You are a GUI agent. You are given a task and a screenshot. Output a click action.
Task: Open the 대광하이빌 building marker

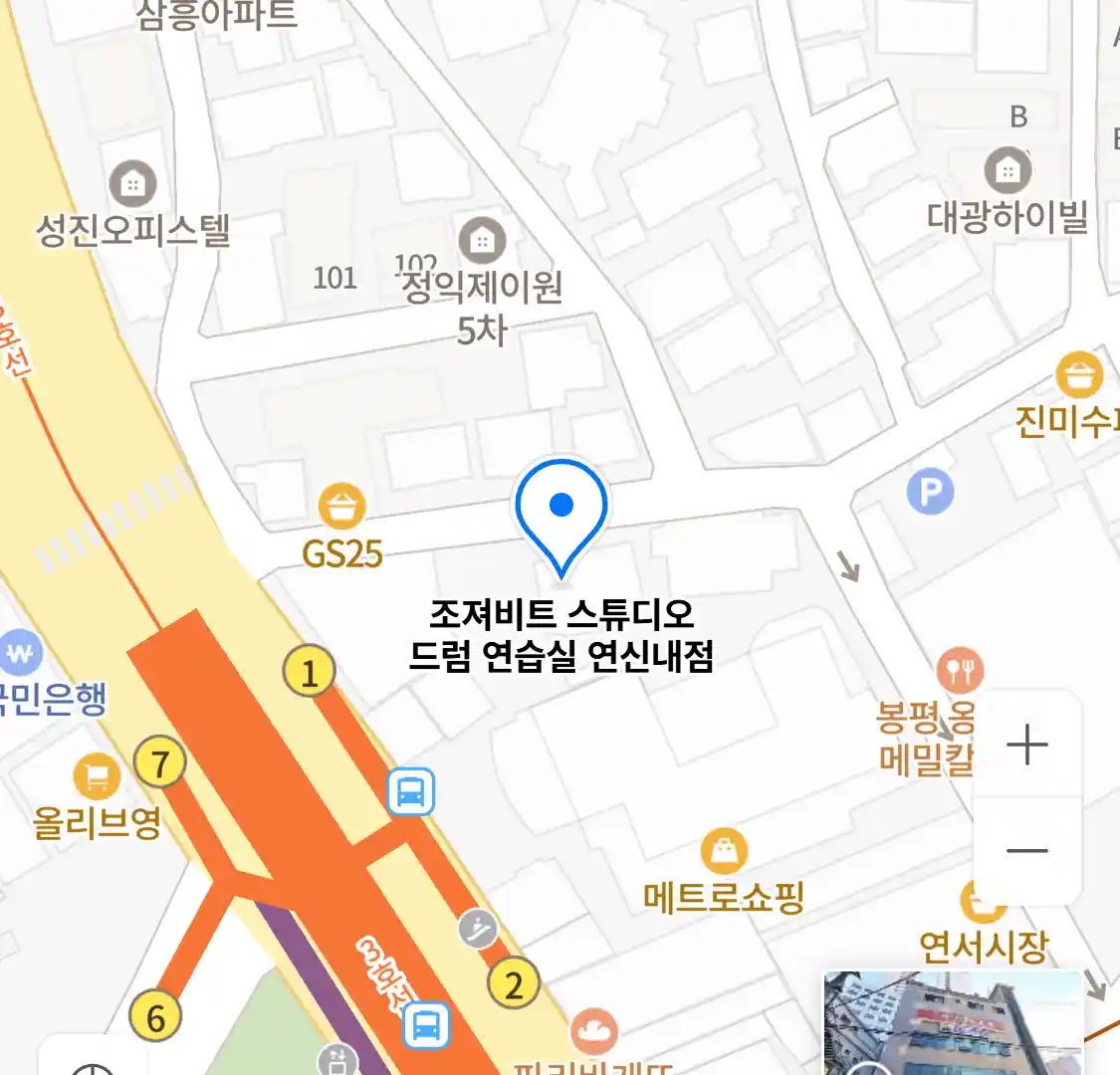(1008, 171)
